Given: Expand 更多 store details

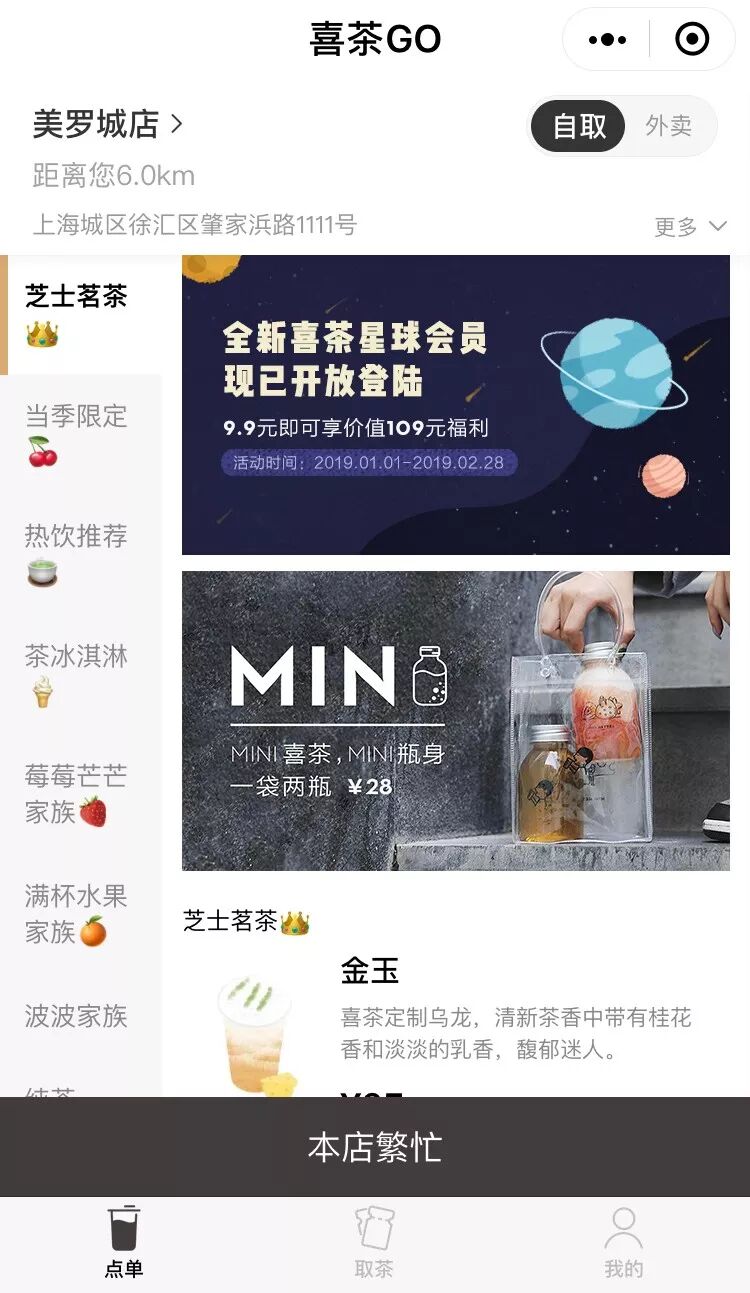Looking at the screenshot, I should (x=690, y=227).
